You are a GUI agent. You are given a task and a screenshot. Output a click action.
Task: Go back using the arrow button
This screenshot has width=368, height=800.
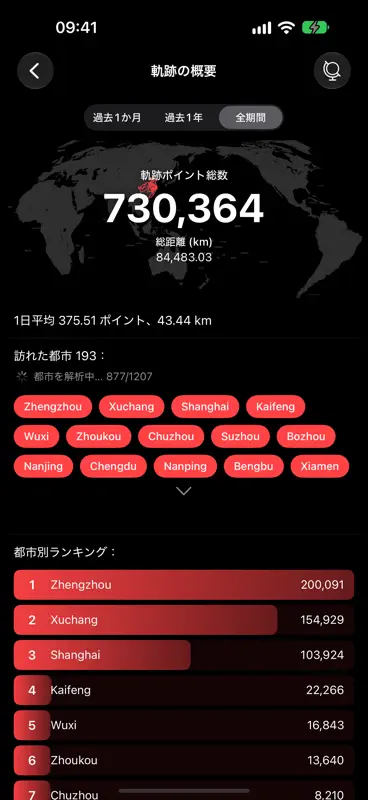(x=35, y=71)
